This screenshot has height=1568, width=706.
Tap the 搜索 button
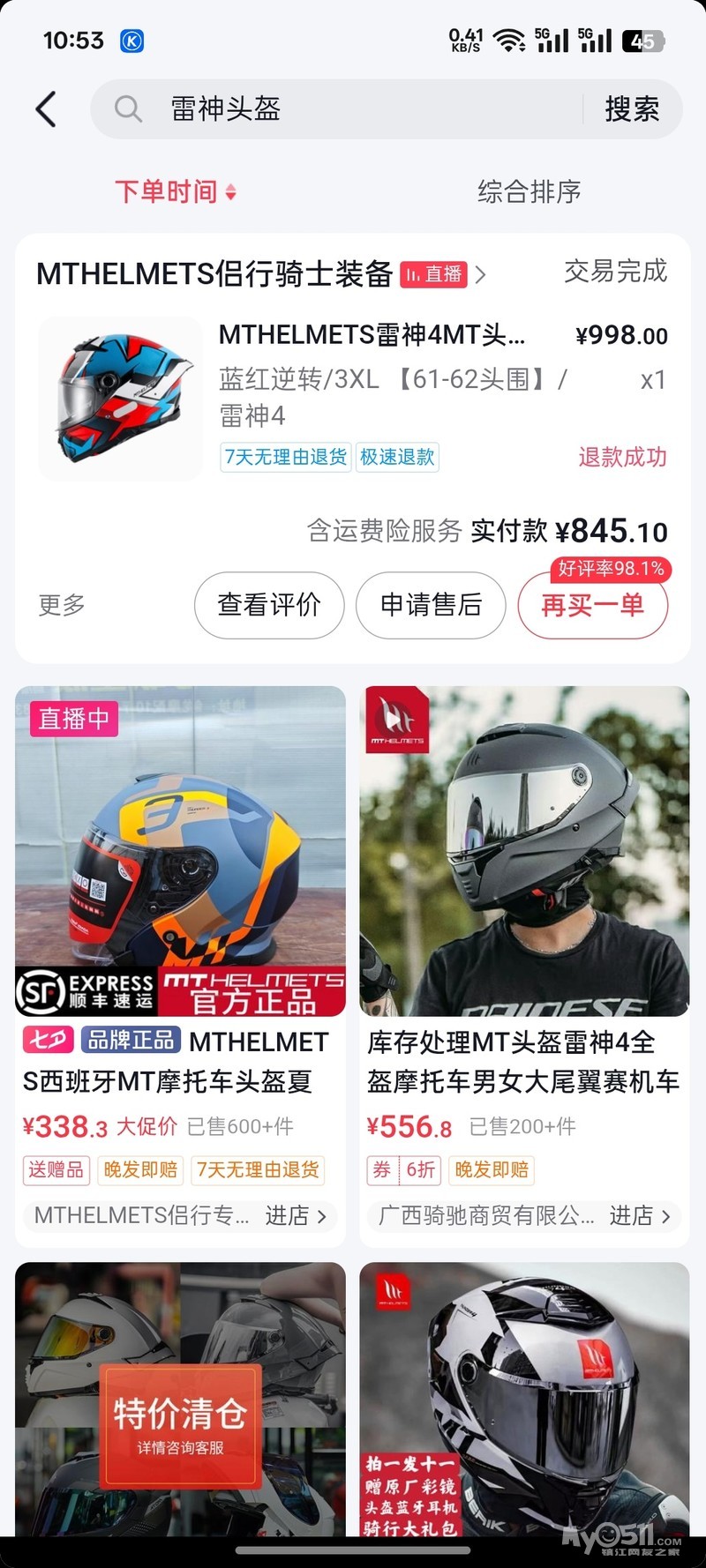click(632, 109)
